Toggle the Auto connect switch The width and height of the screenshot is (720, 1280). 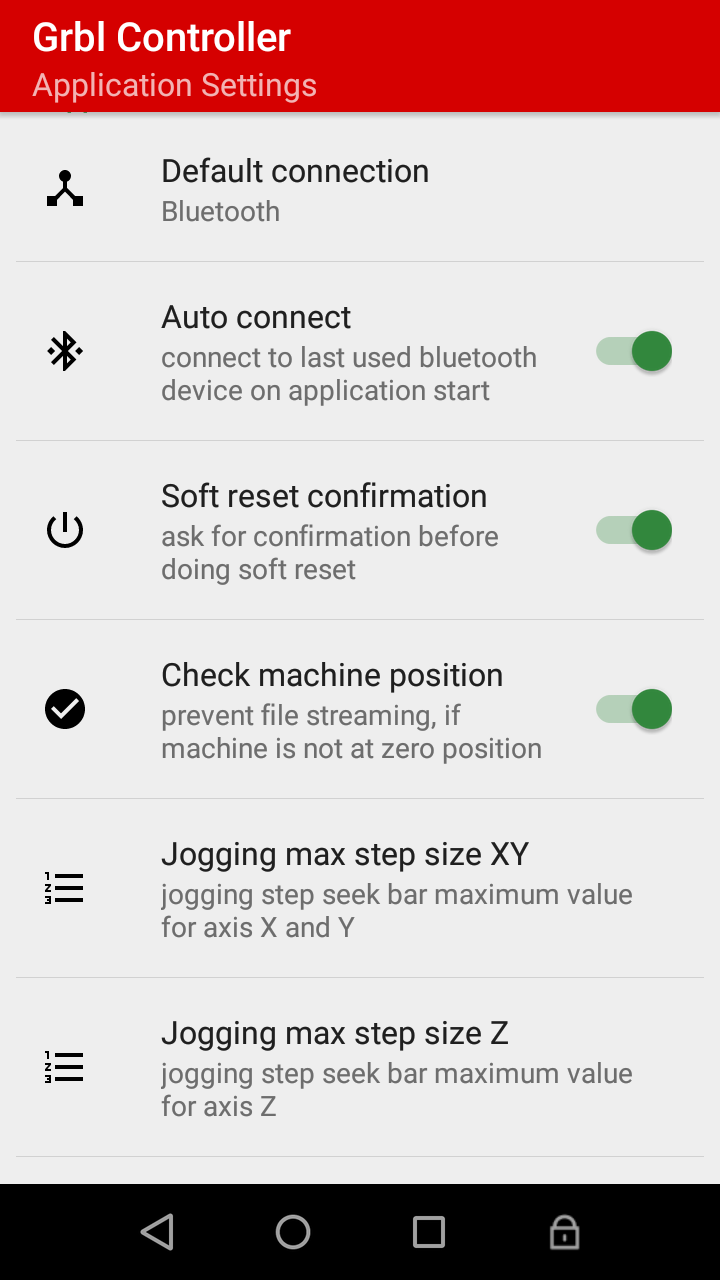coord(634,352)
